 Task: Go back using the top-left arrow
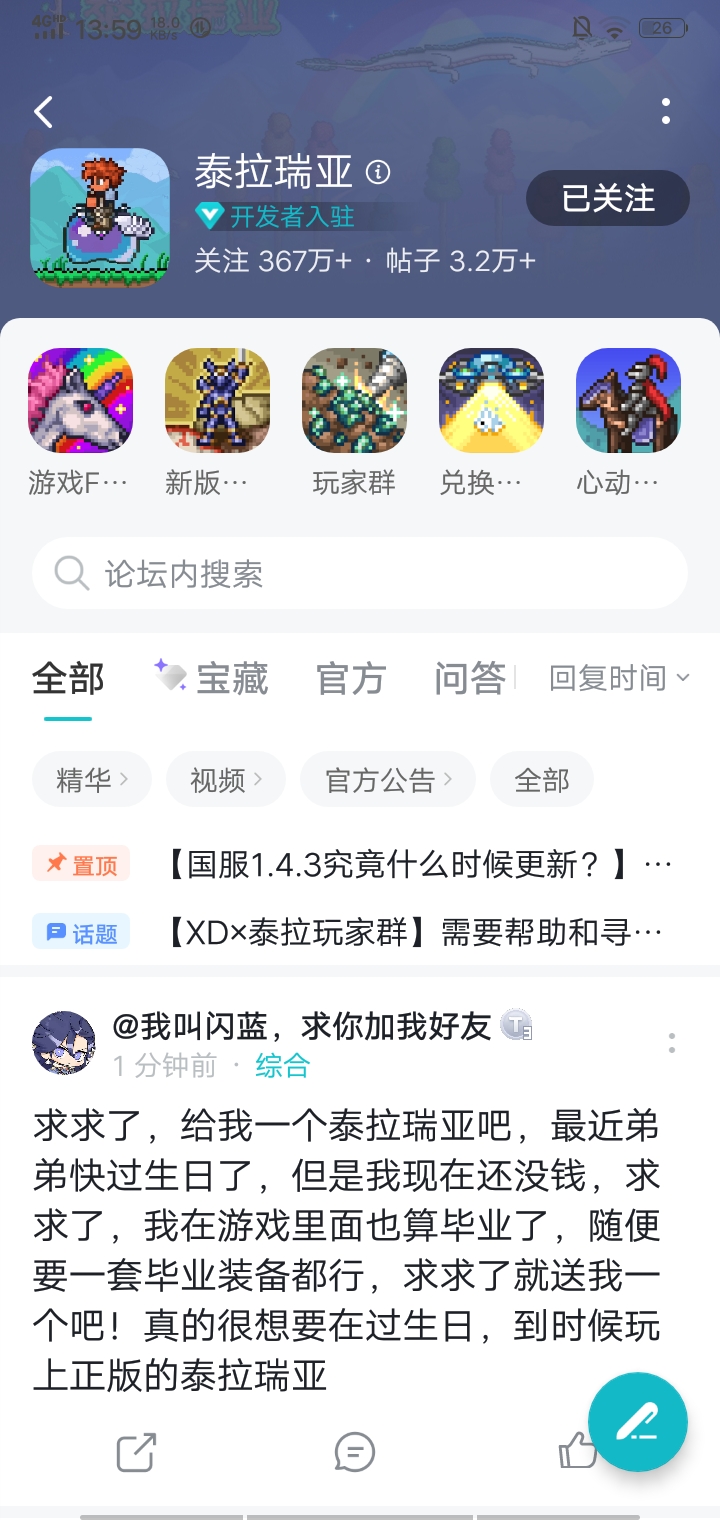click(x=43, y=112)
